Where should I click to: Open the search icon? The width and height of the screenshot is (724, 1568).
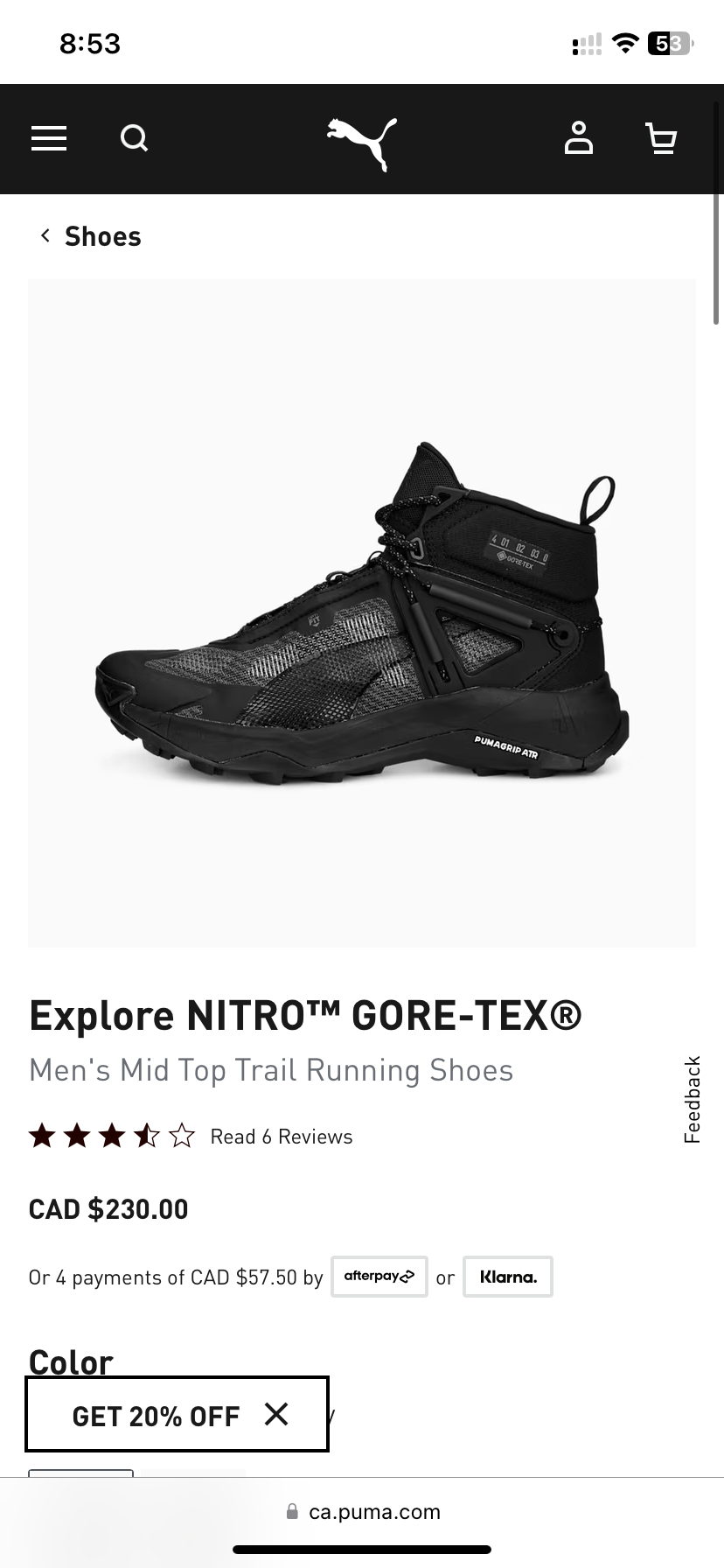tap(134, 138)
